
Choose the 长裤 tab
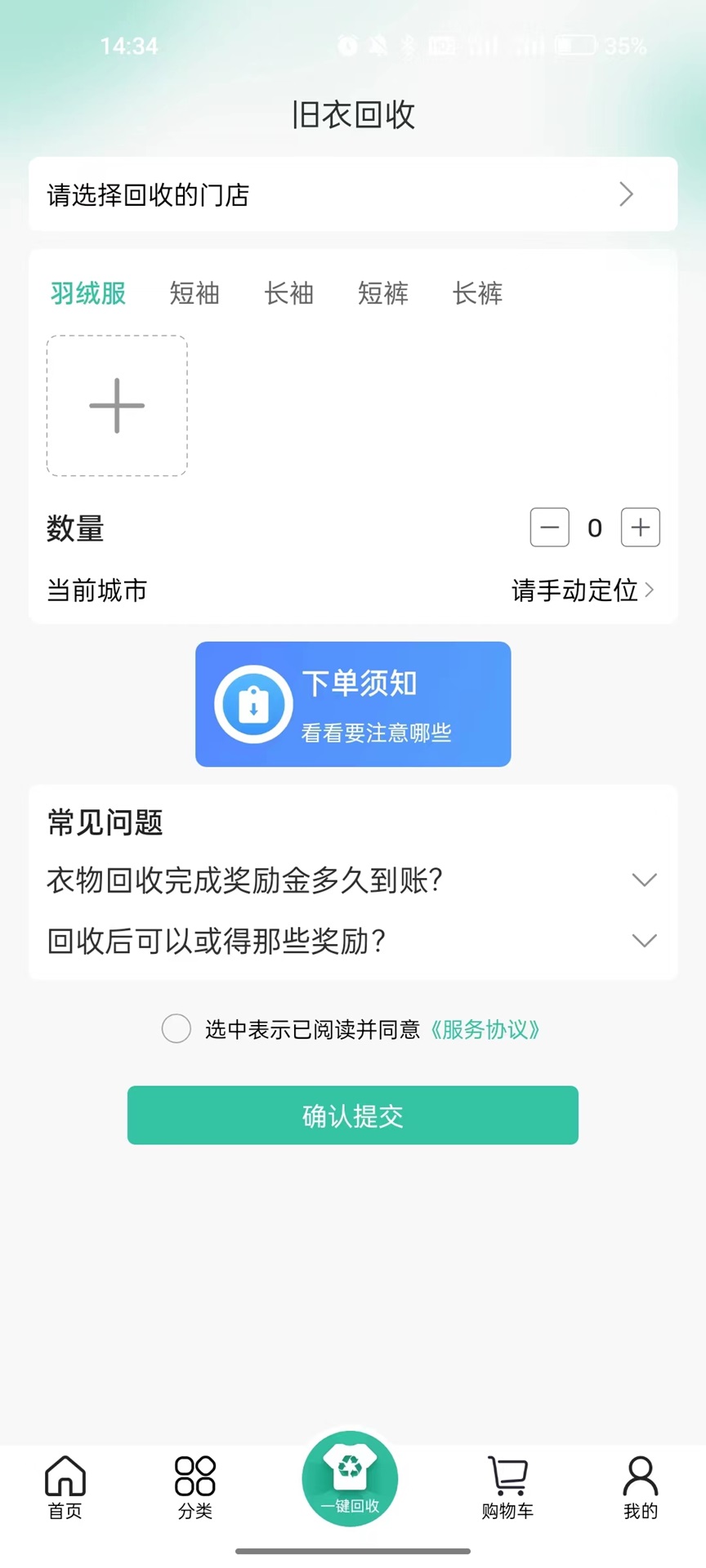pyautogui.click(x=477, y=293)
